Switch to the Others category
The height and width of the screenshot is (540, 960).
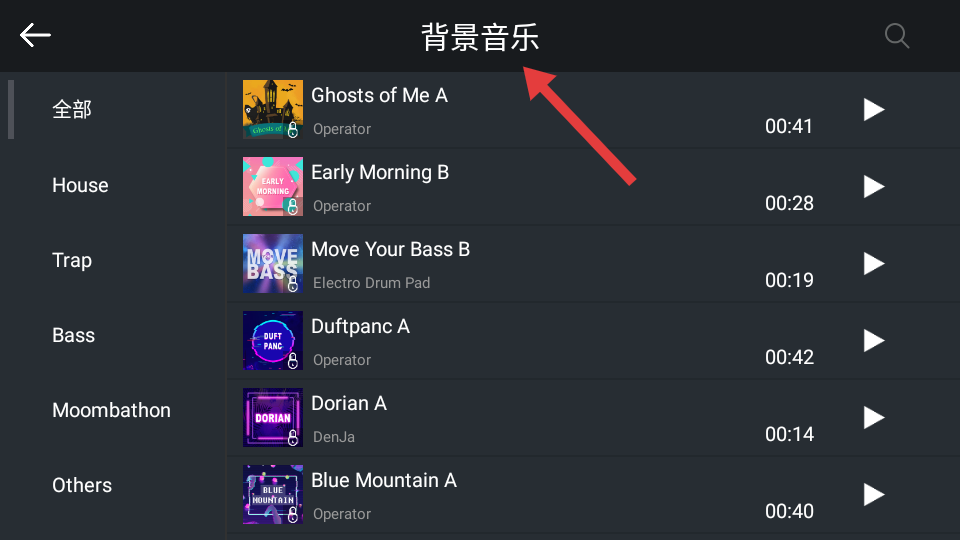coord(82,485)
